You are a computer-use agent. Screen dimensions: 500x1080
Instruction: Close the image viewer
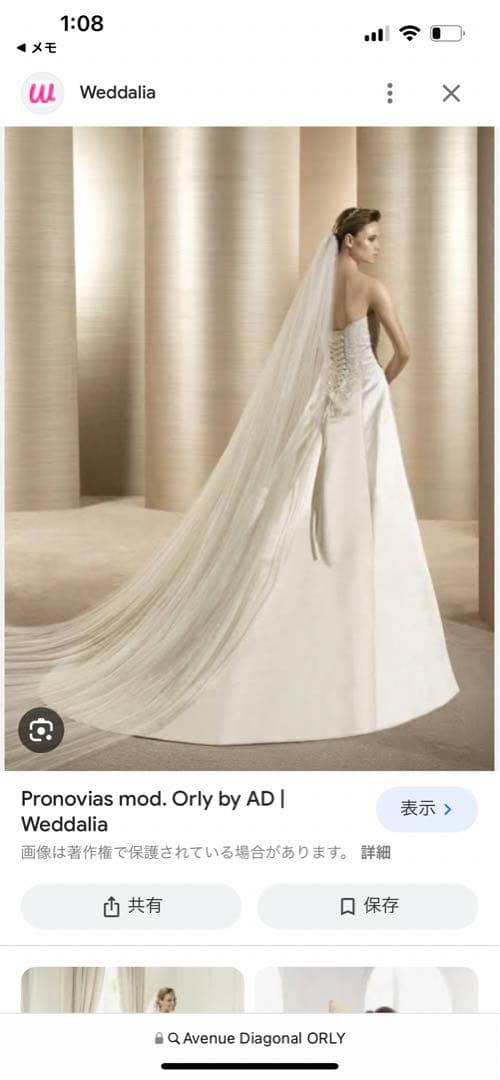451,93
